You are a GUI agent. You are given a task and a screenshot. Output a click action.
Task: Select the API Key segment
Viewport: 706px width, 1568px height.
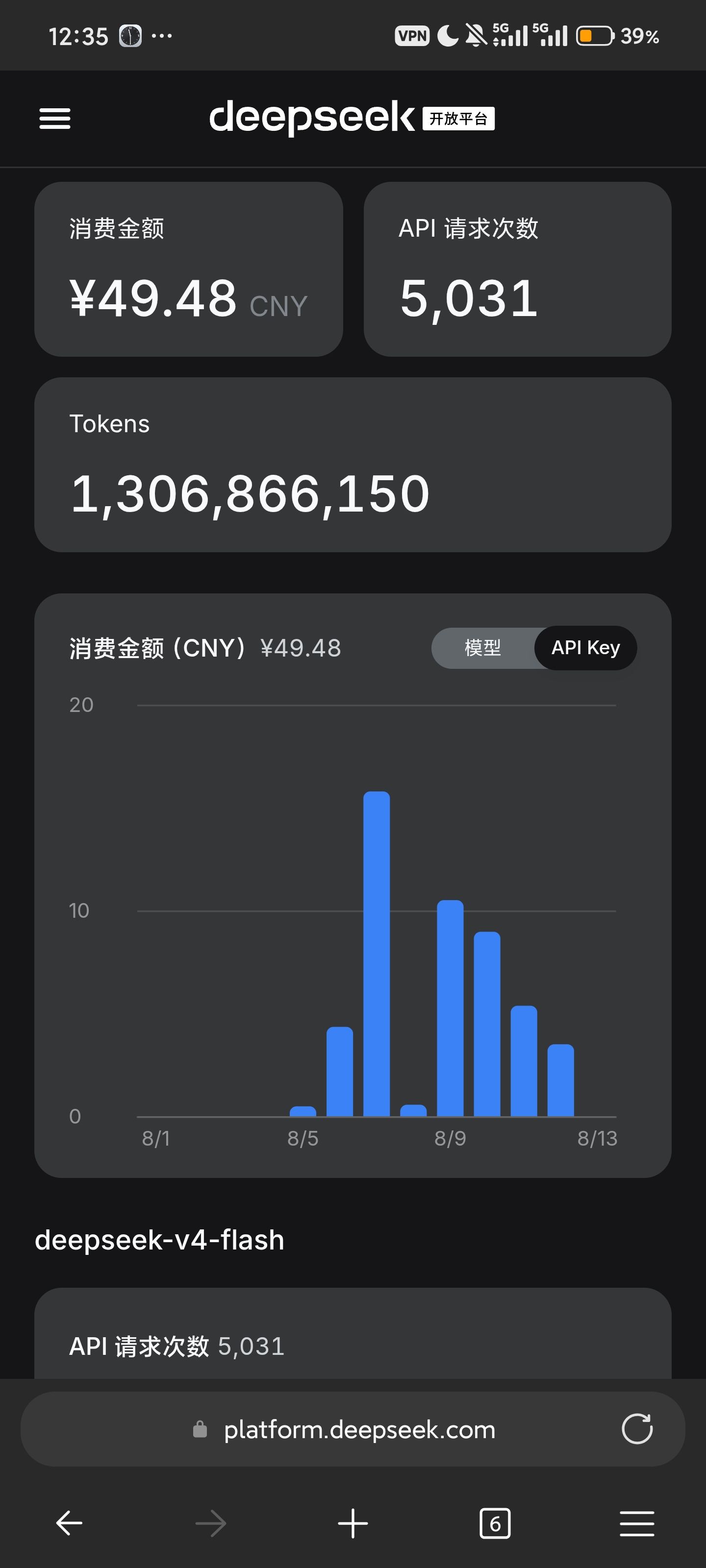[585, 648]
